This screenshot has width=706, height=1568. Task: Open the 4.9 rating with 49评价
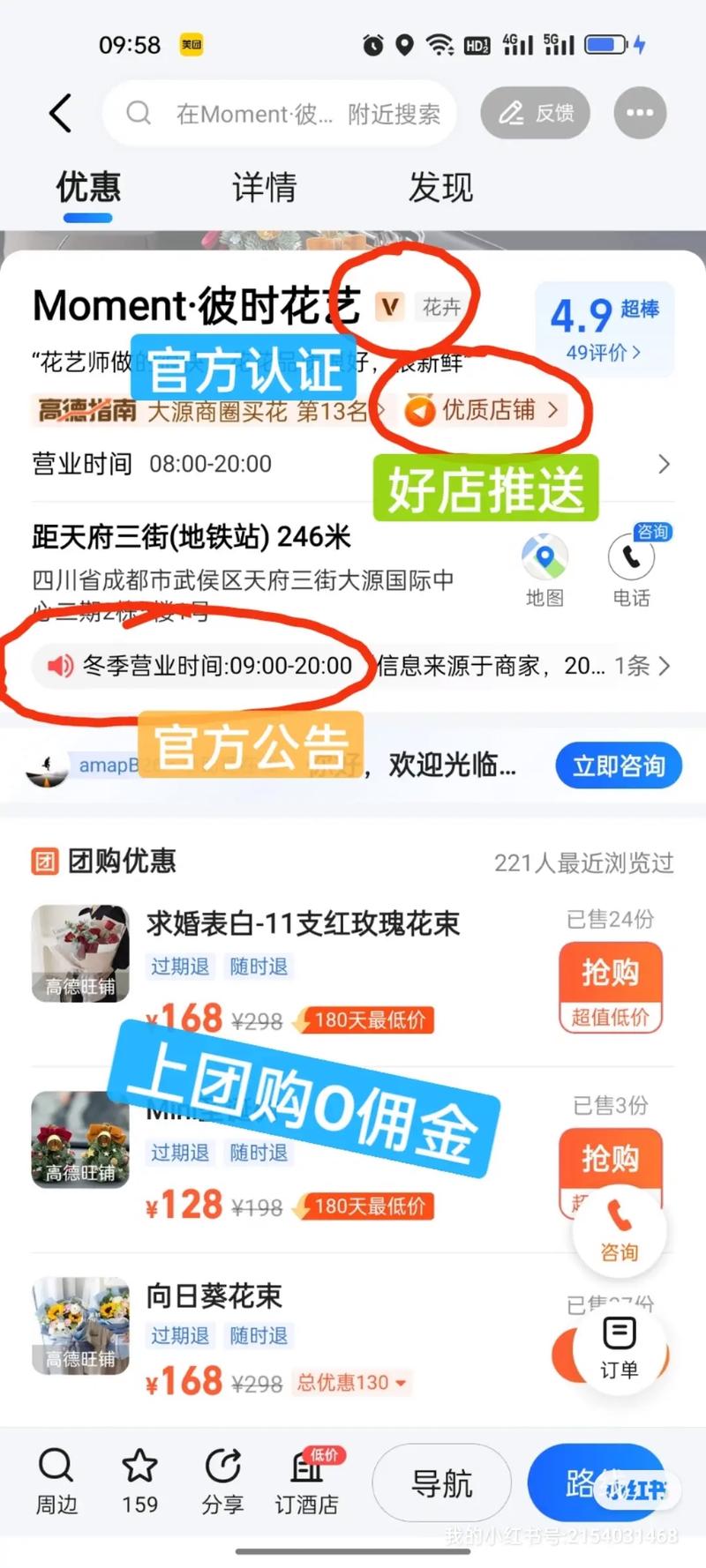[x=605, y=330]
